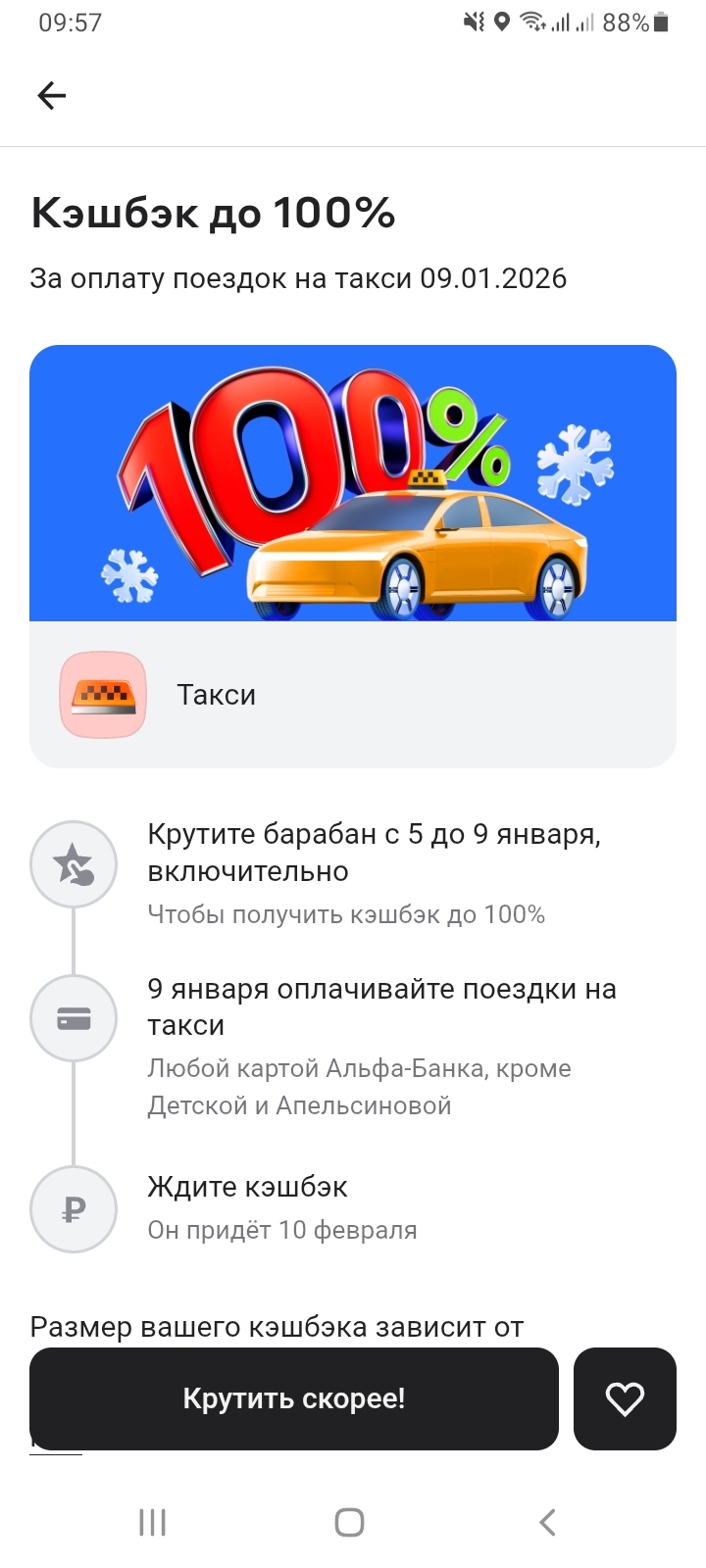Tap the 'Крутить скорее!' button
The width and height of the screenshot is (706, 1568).
[293, 1398]
